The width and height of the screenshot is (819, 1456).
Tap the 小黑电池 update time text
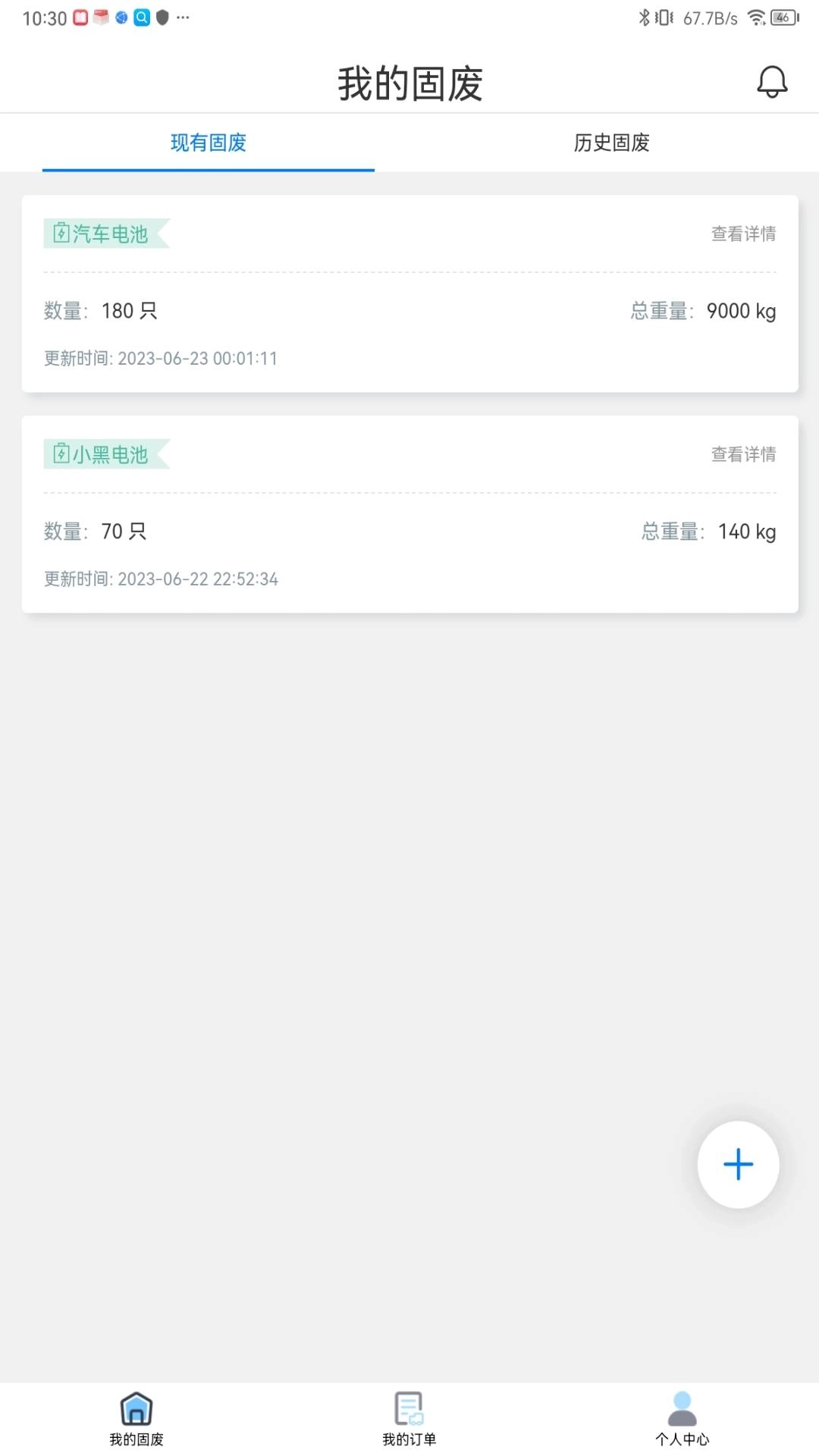click(x=160, y=579)
